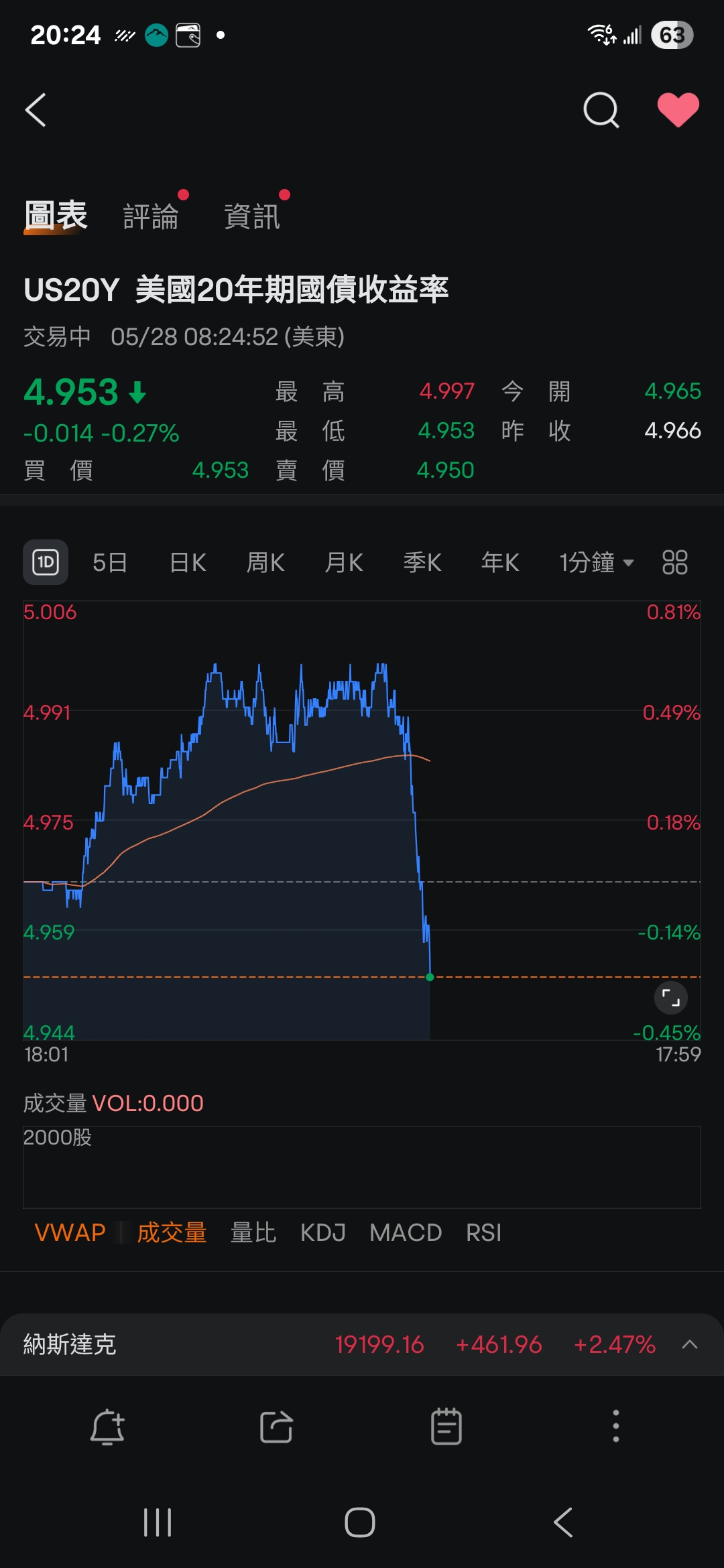Open the search magnifier icon
Image resolution: width=724 pixels, height=1568 pixels.
point(601,110)
